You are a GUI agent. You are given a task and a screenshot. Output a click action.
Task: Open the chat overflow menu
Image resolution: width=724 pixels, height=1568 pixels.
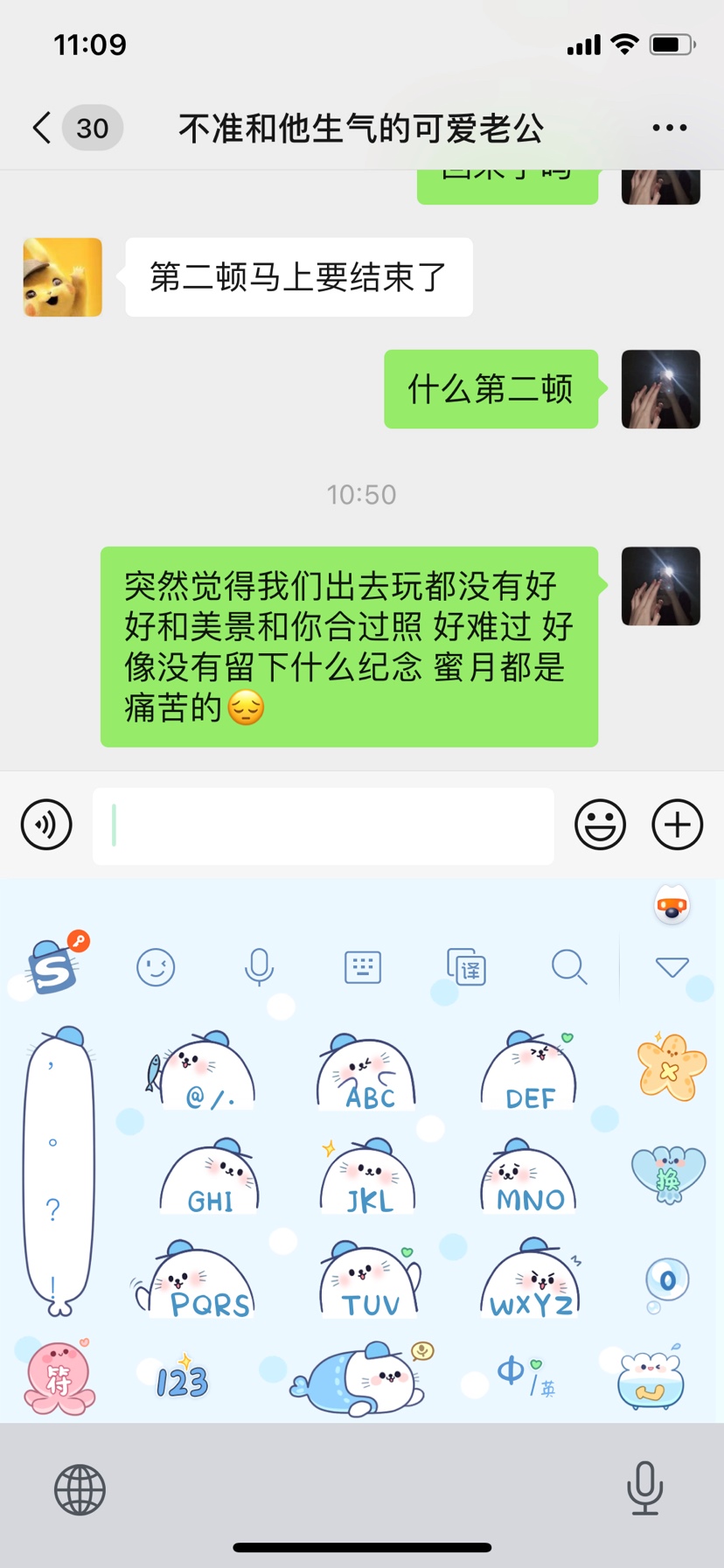(x=669, y=128)
